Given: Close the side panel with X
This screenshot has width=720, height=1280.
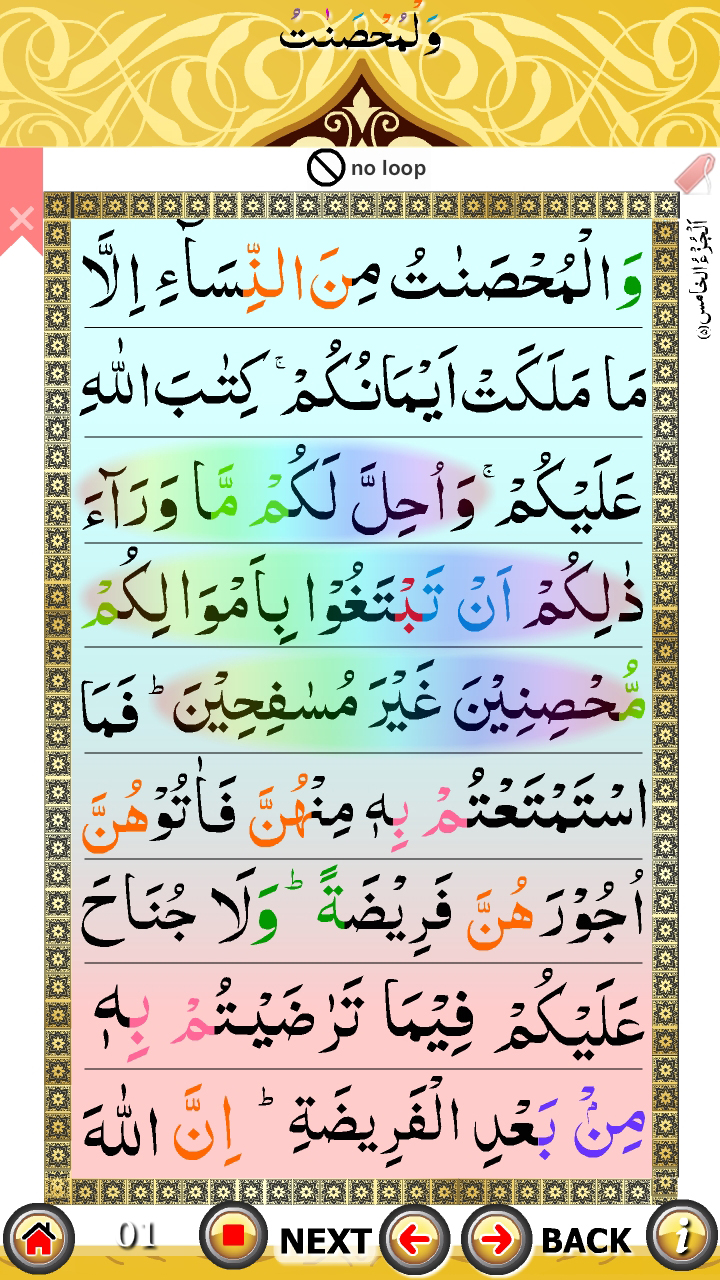Looking at the screenshot, I should (21, 218).
